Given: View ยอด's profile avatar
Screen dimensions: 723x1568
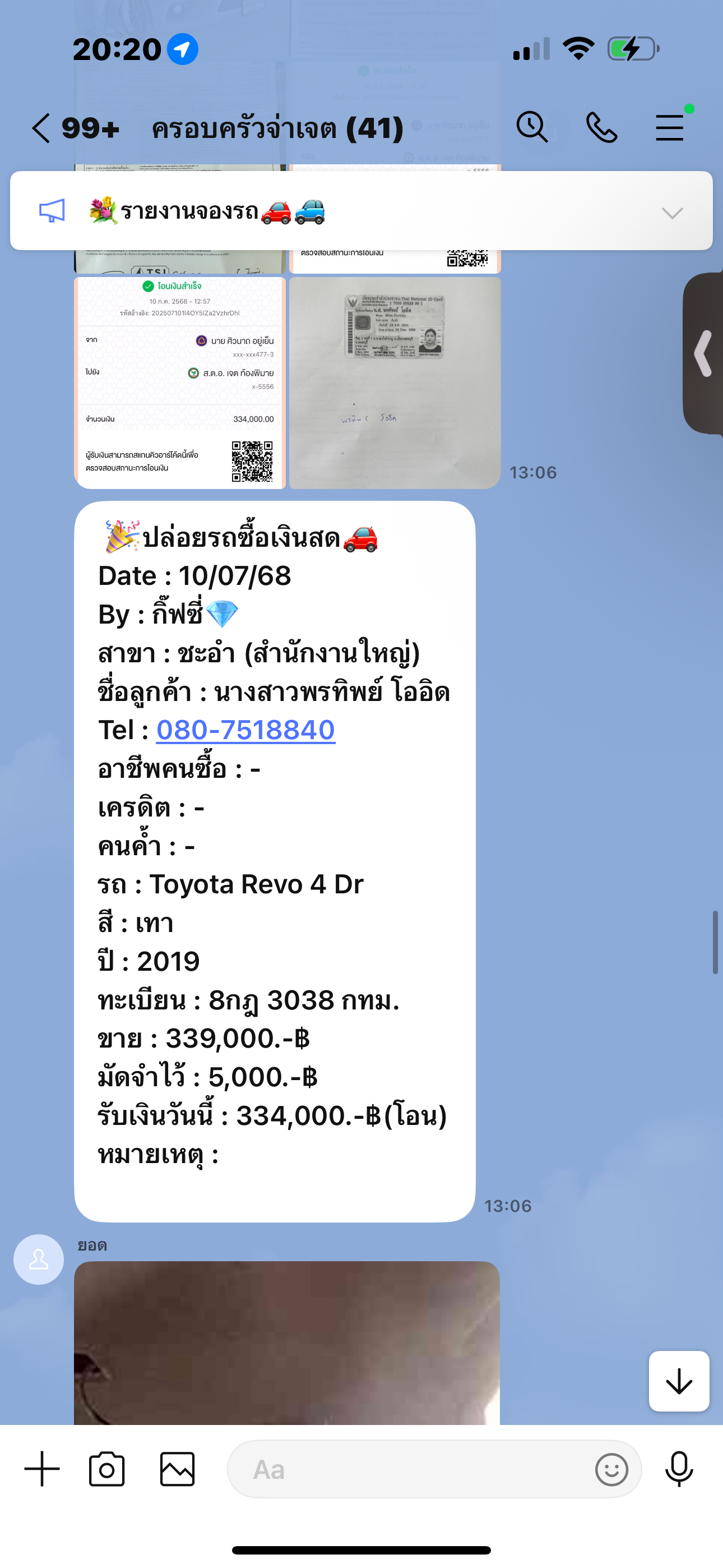Looking at the screenshot, I should [39, 1260].
